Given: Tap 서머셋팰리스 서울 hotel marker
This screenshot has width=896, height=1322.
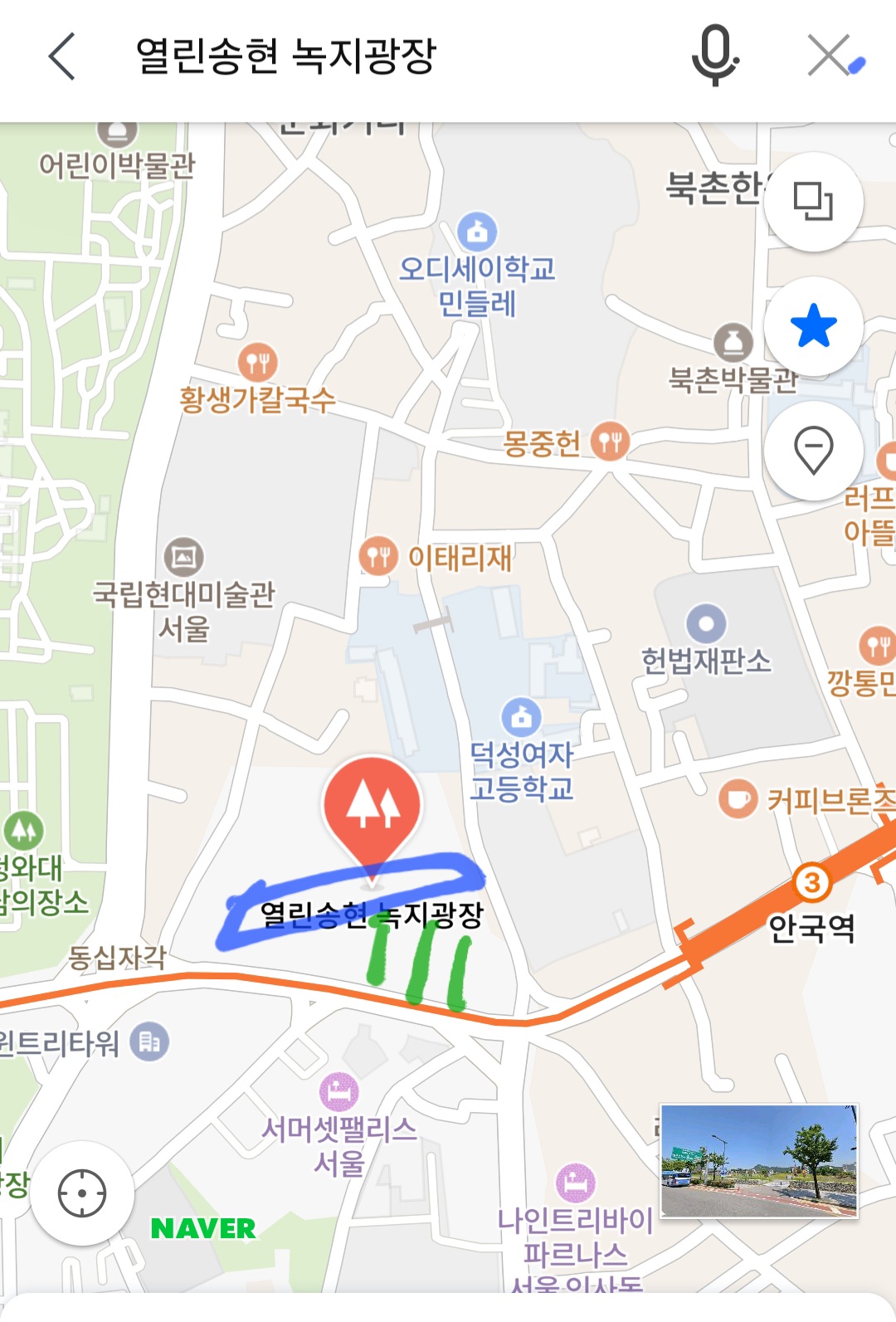Looking at the screenshot, I should pos(339,1091).
